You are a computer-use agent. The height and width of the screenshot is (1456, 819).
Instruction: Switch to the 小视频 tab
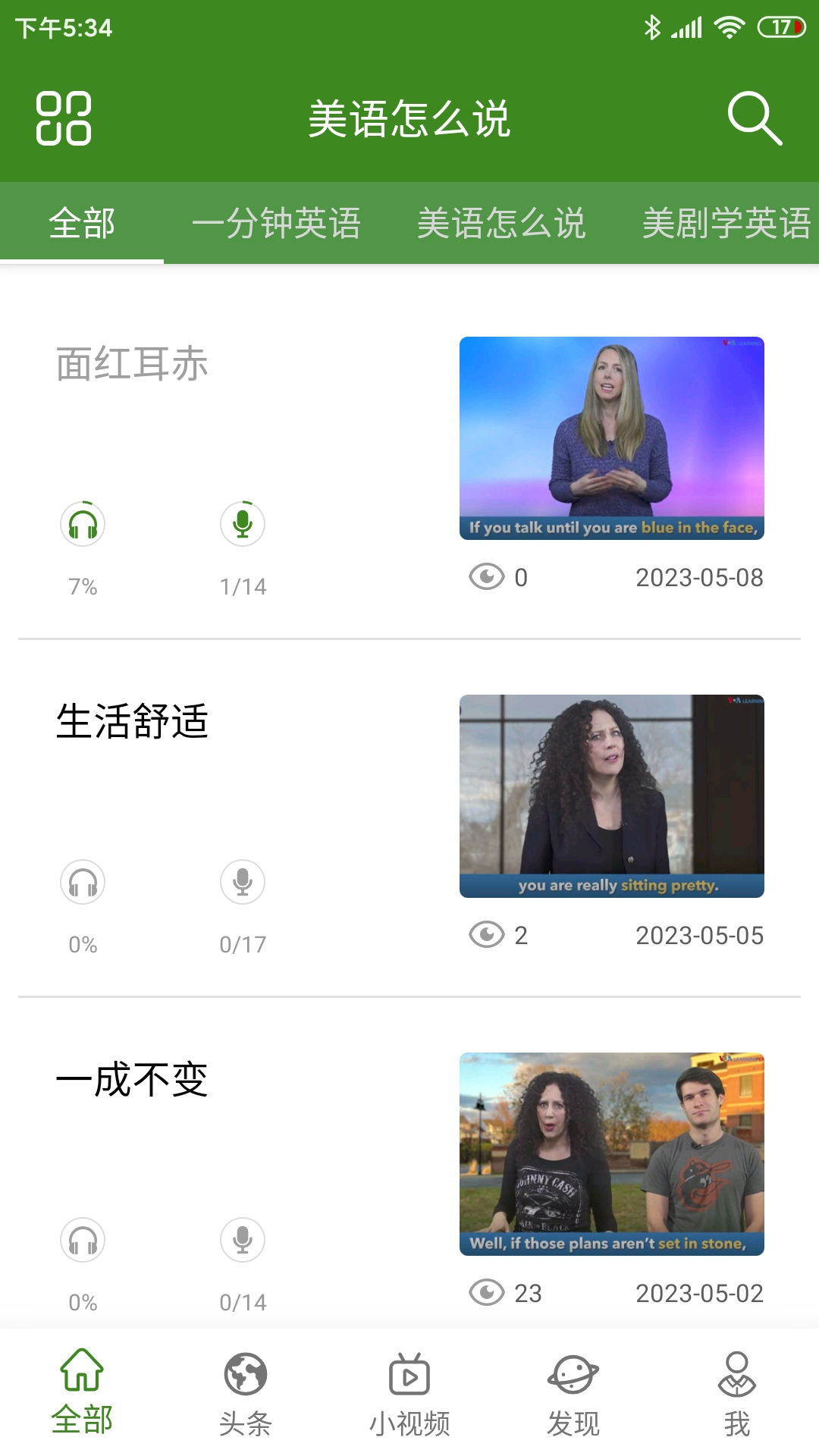tap(409, 1392)
